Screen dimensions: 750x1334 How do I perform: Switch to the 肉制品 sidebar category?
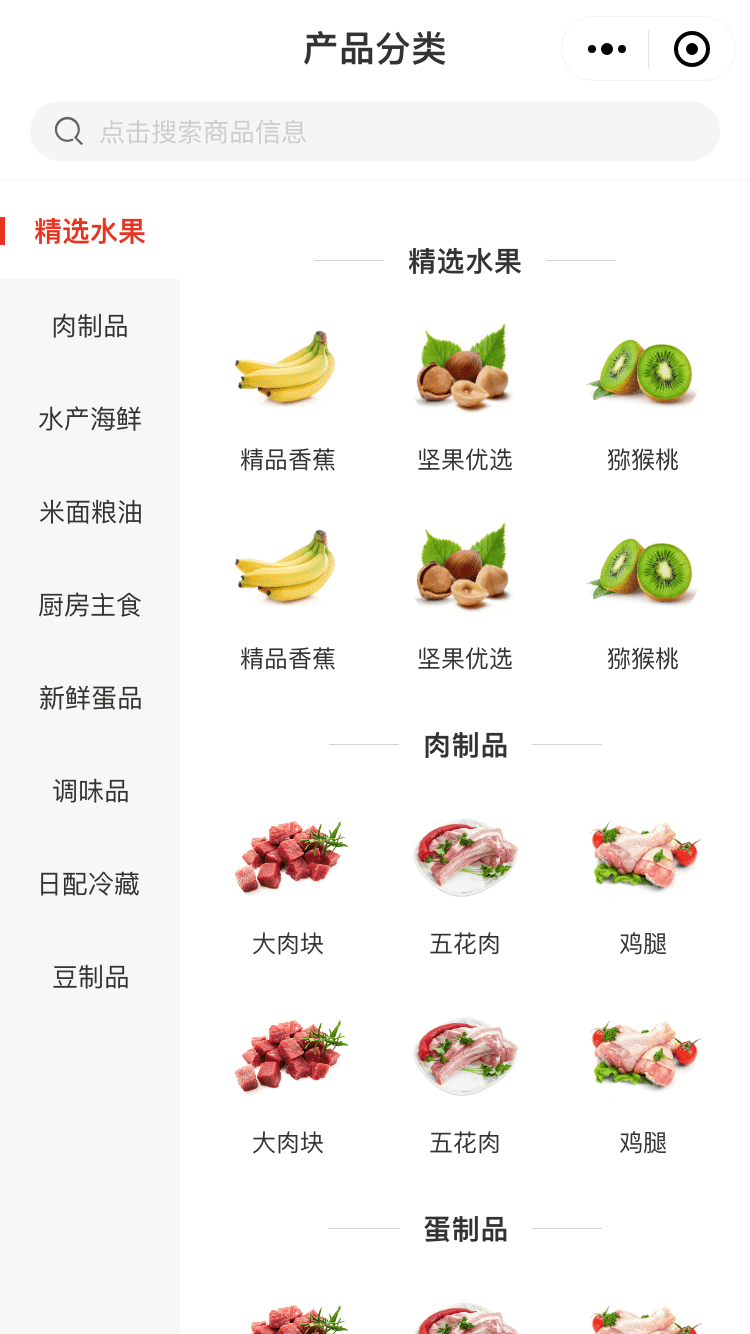(90, 326)
